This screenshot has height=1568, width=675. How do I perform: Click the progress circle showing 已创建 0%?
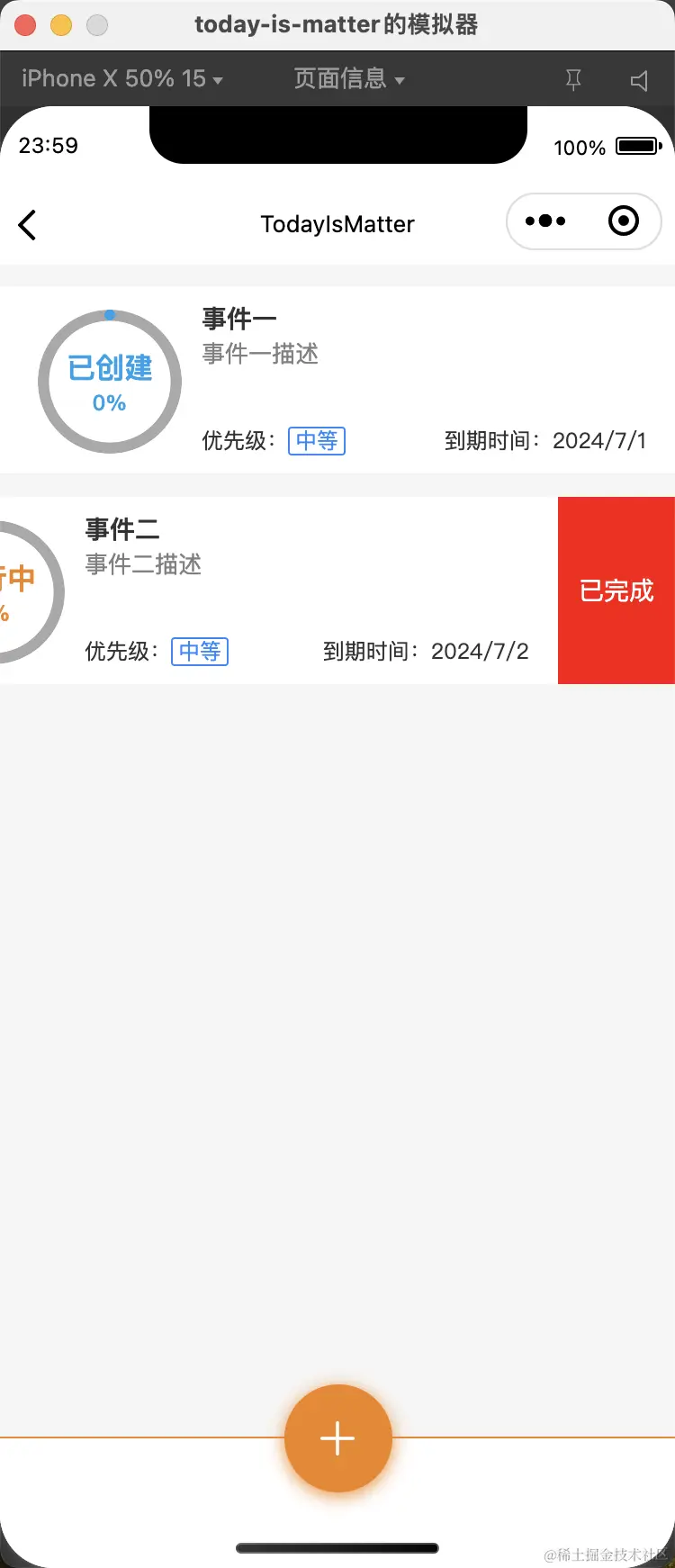pyautogui.click(x=109, y=380)
